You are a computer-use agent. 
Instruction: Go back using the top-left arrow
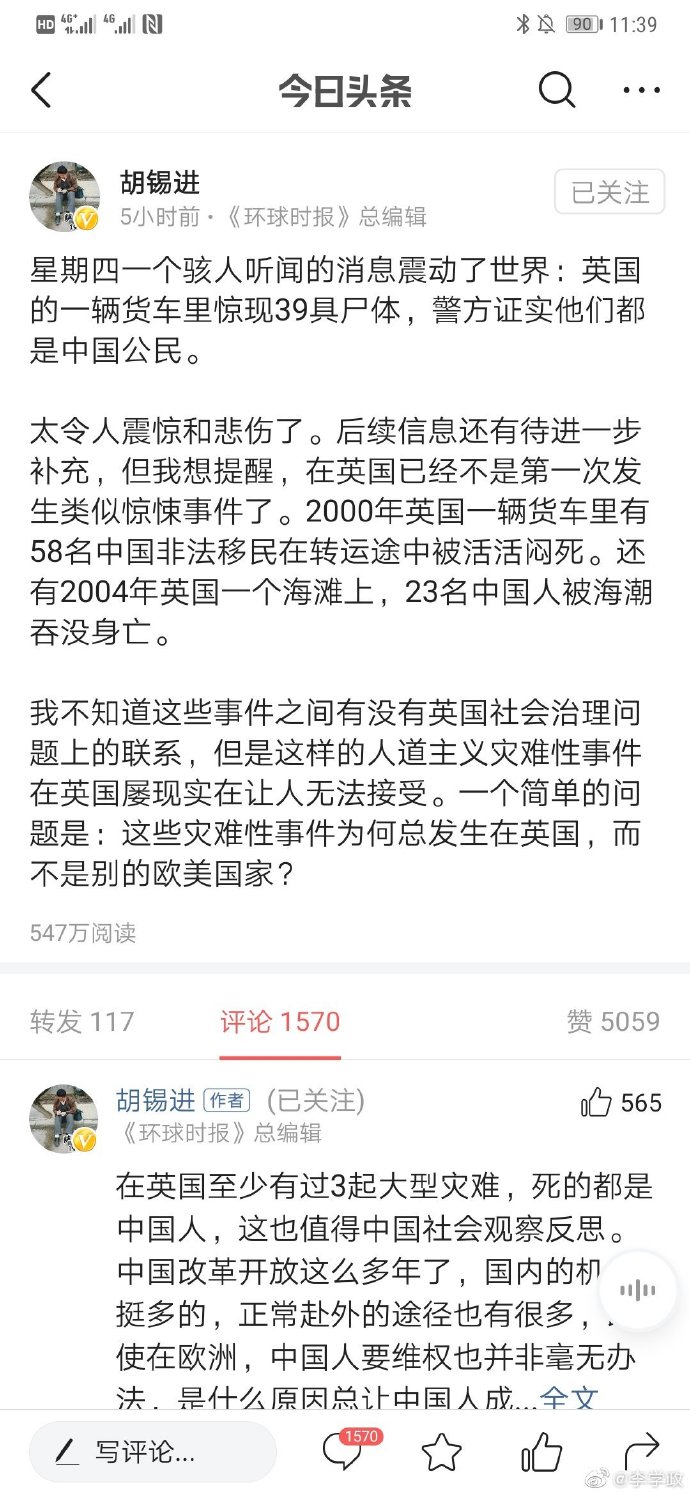41,90
